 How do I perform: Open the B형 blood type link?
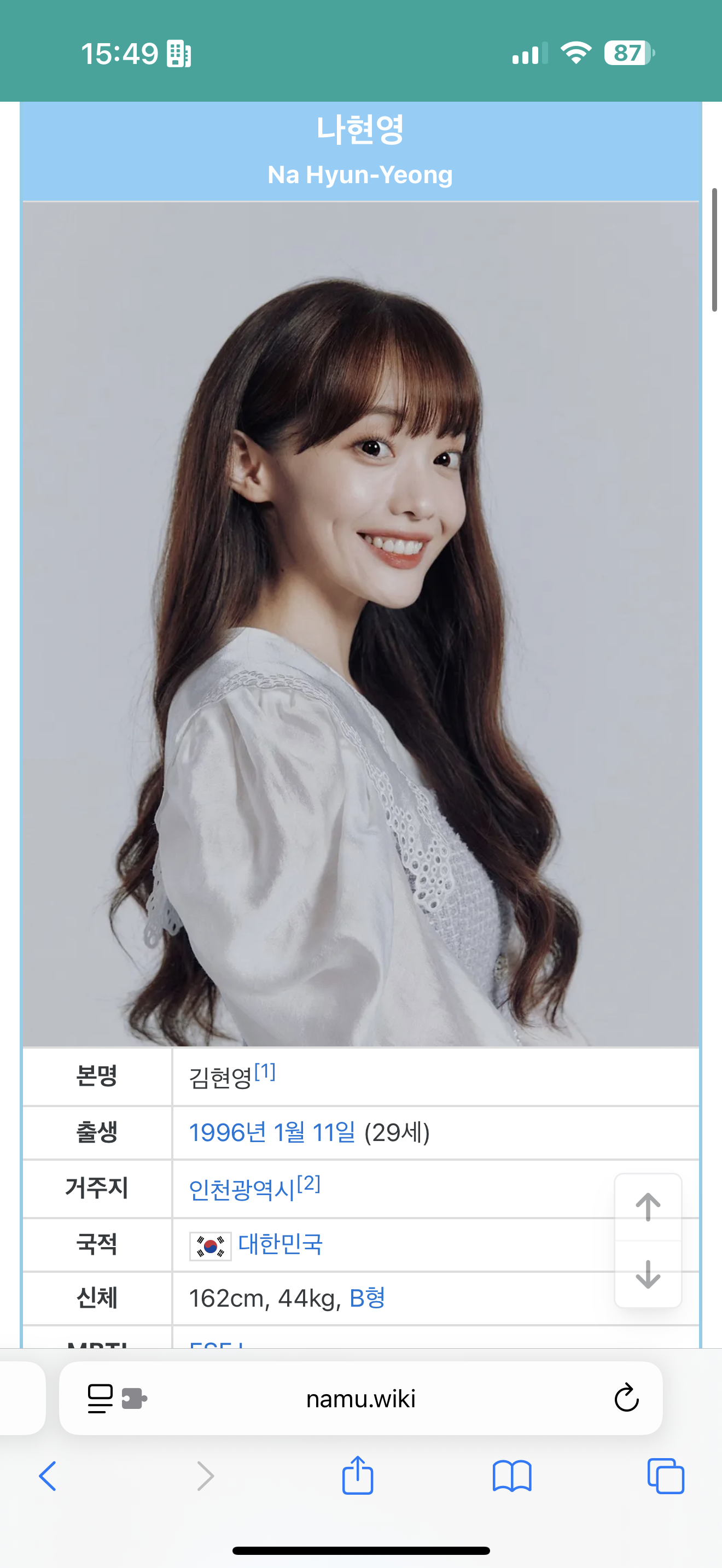pyautogui.click(x=367, y=1298)
